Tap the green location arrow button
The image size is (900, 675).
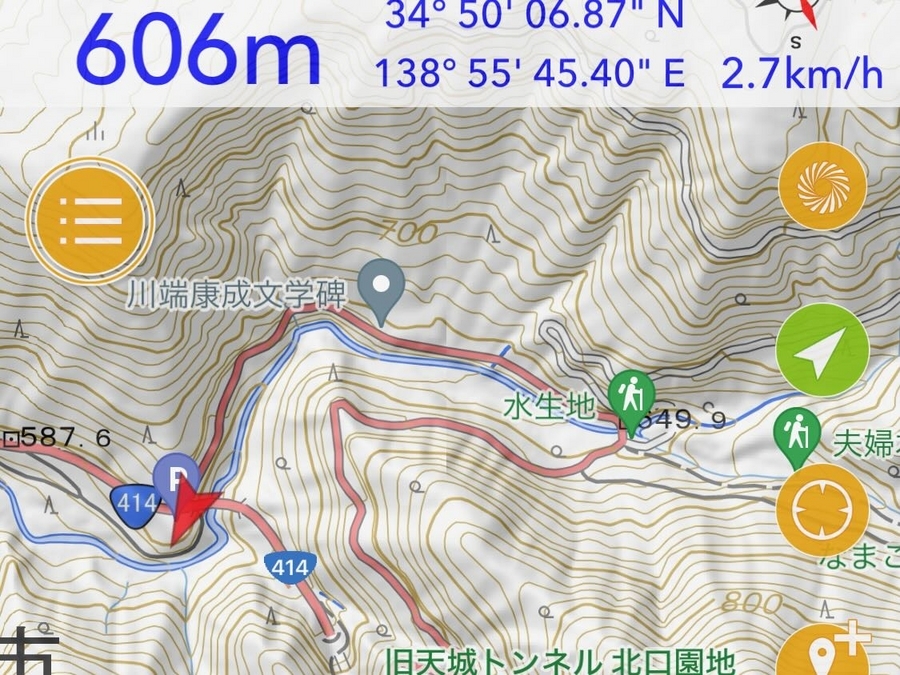[822, 349]
